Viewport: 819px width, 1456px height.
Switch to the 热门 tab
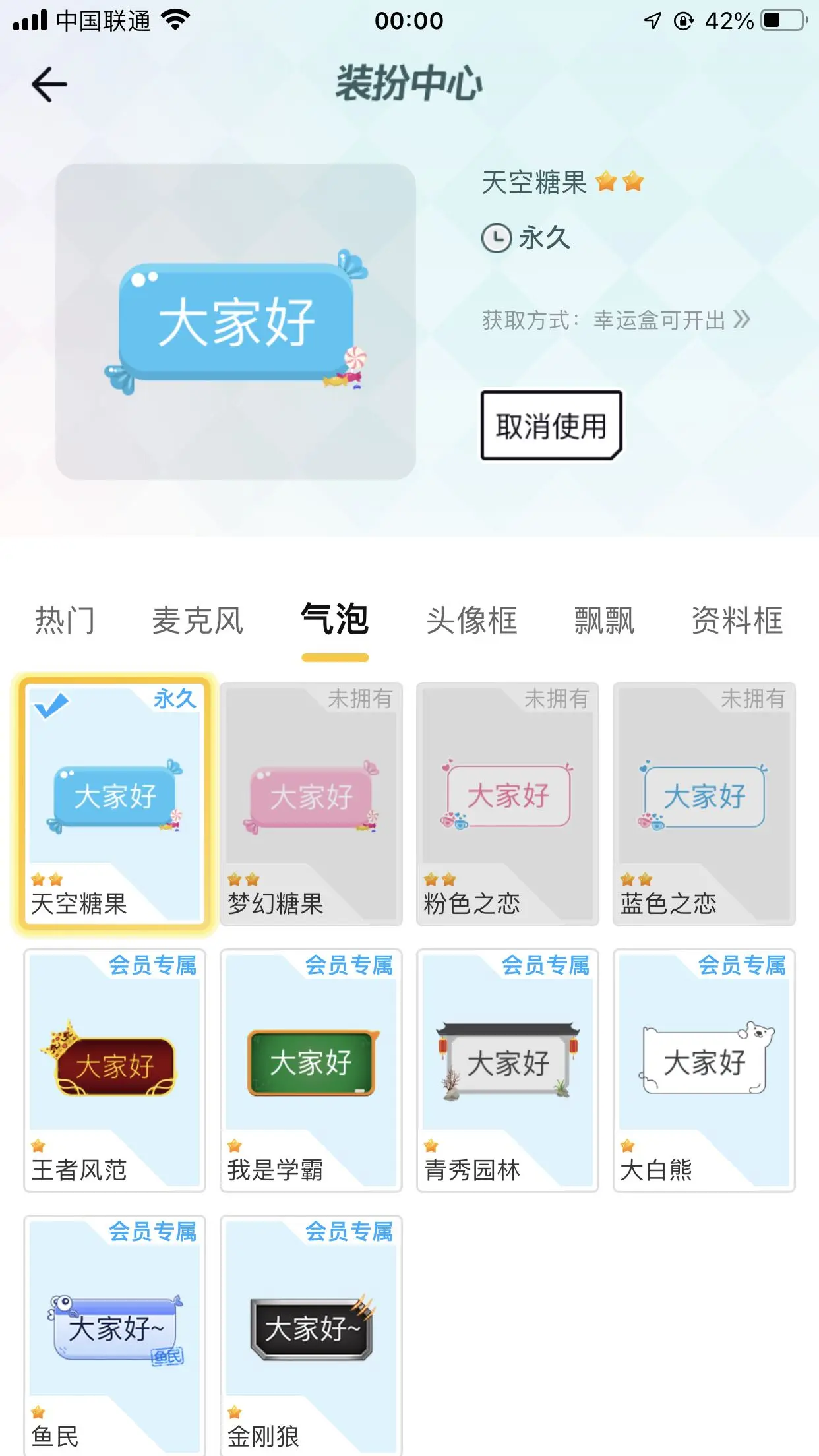pyautogui.click(x=65, y=621)
